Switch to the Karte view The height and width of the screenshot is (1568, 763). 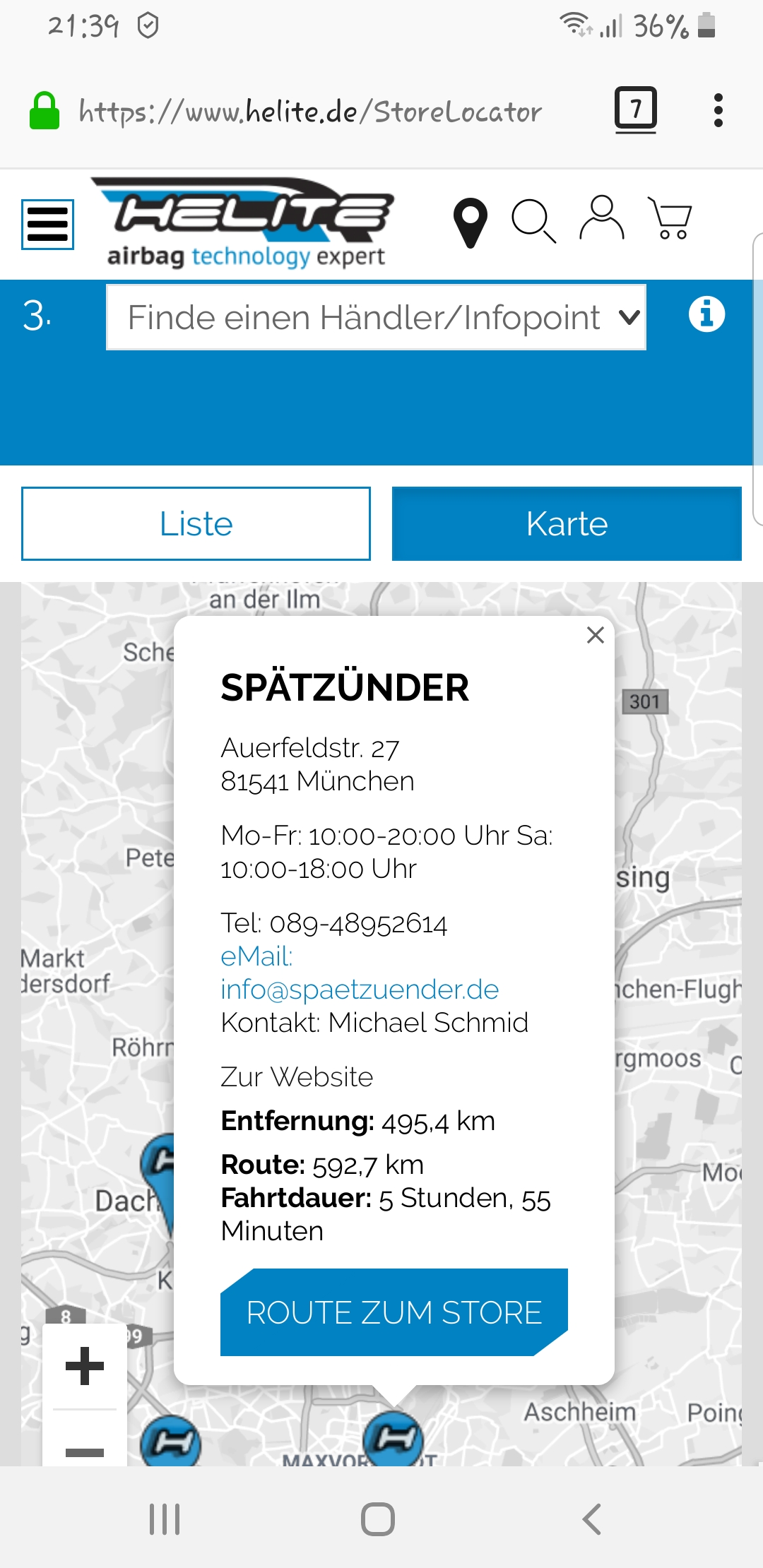tap(567, 523)
